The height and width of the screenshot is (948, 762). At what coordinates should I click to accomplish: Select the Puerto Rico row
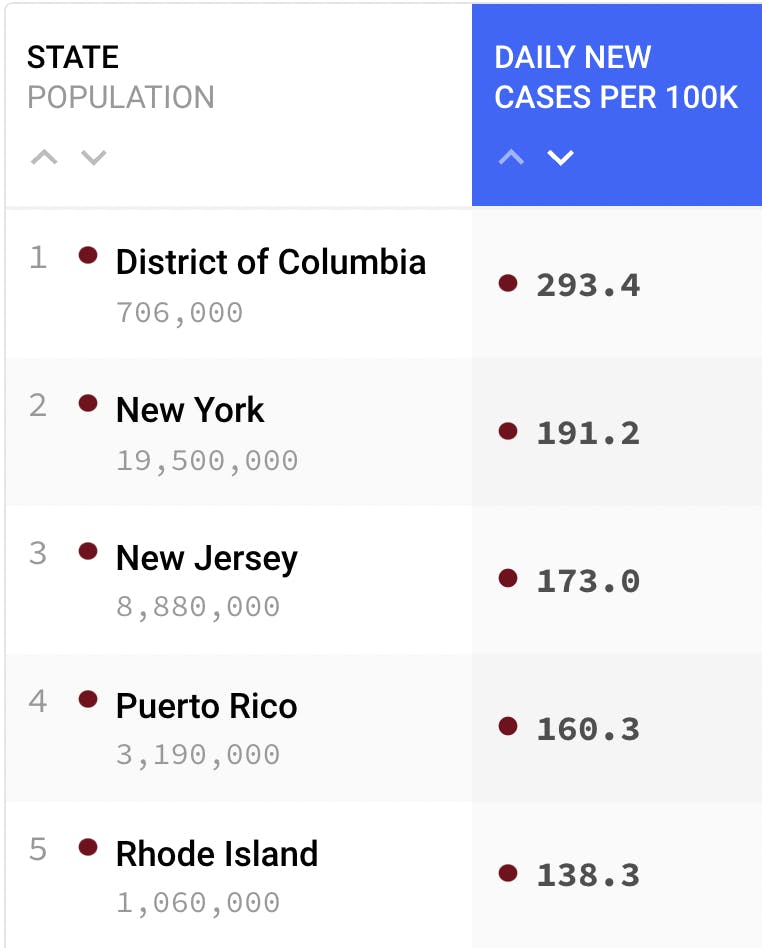206,706
